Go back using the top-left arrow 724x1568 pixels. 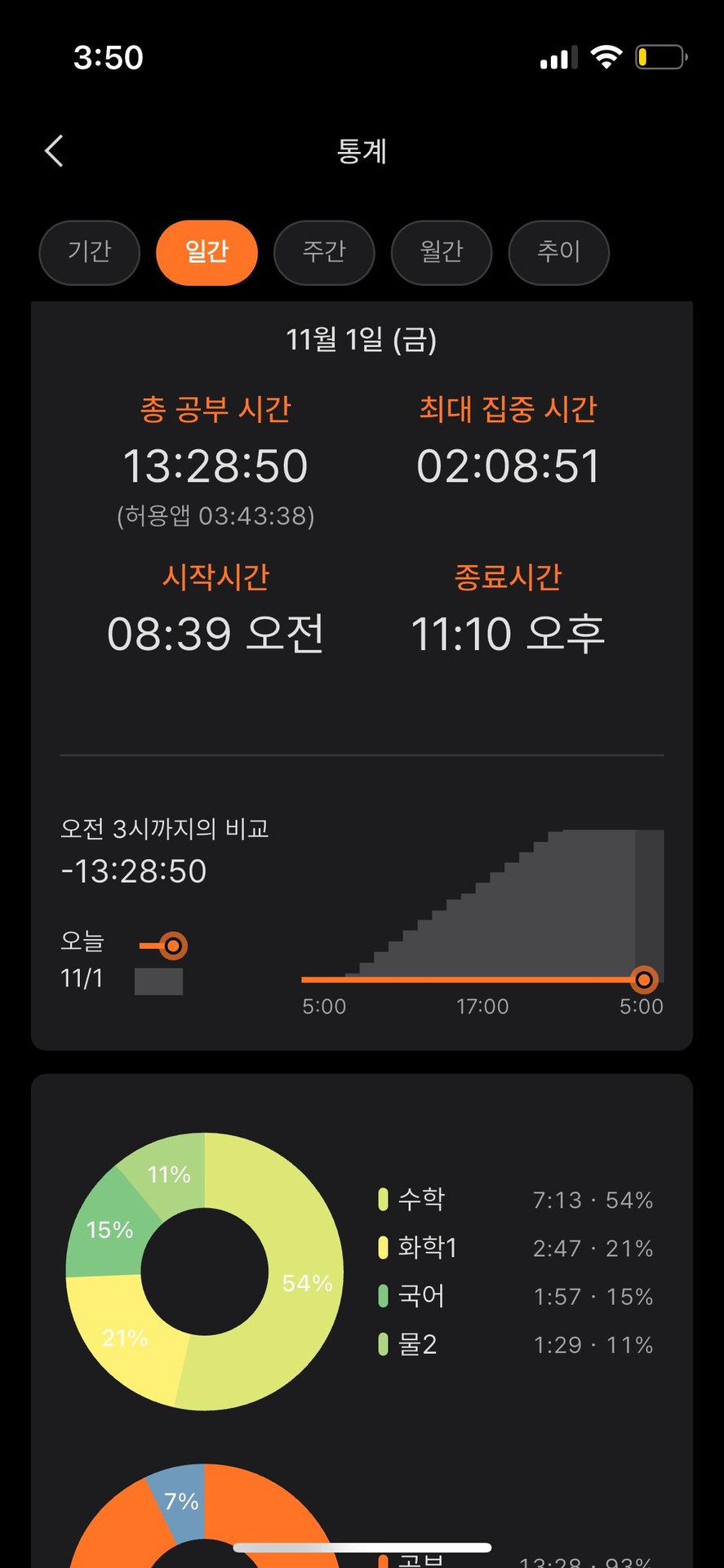coord(54,151)
